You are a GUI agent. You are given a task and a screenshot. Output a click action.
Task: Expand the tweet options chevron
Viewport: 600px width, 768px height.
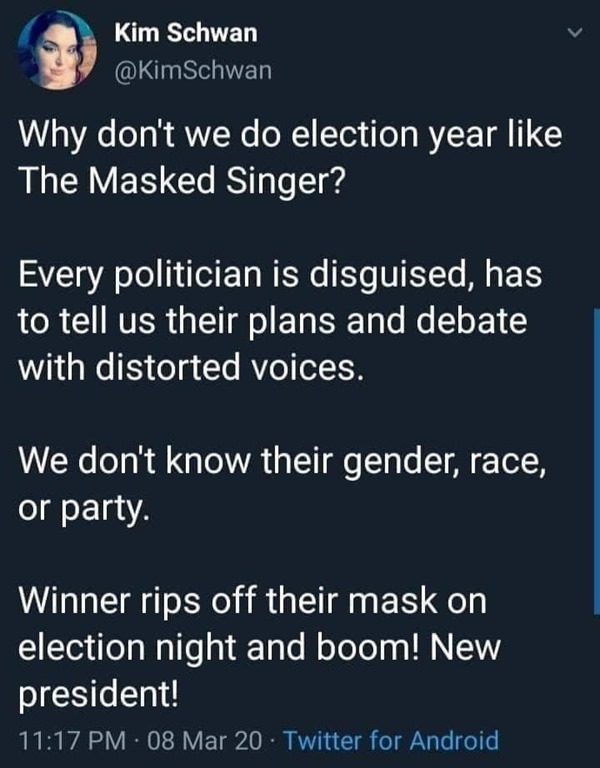[573, 34]
